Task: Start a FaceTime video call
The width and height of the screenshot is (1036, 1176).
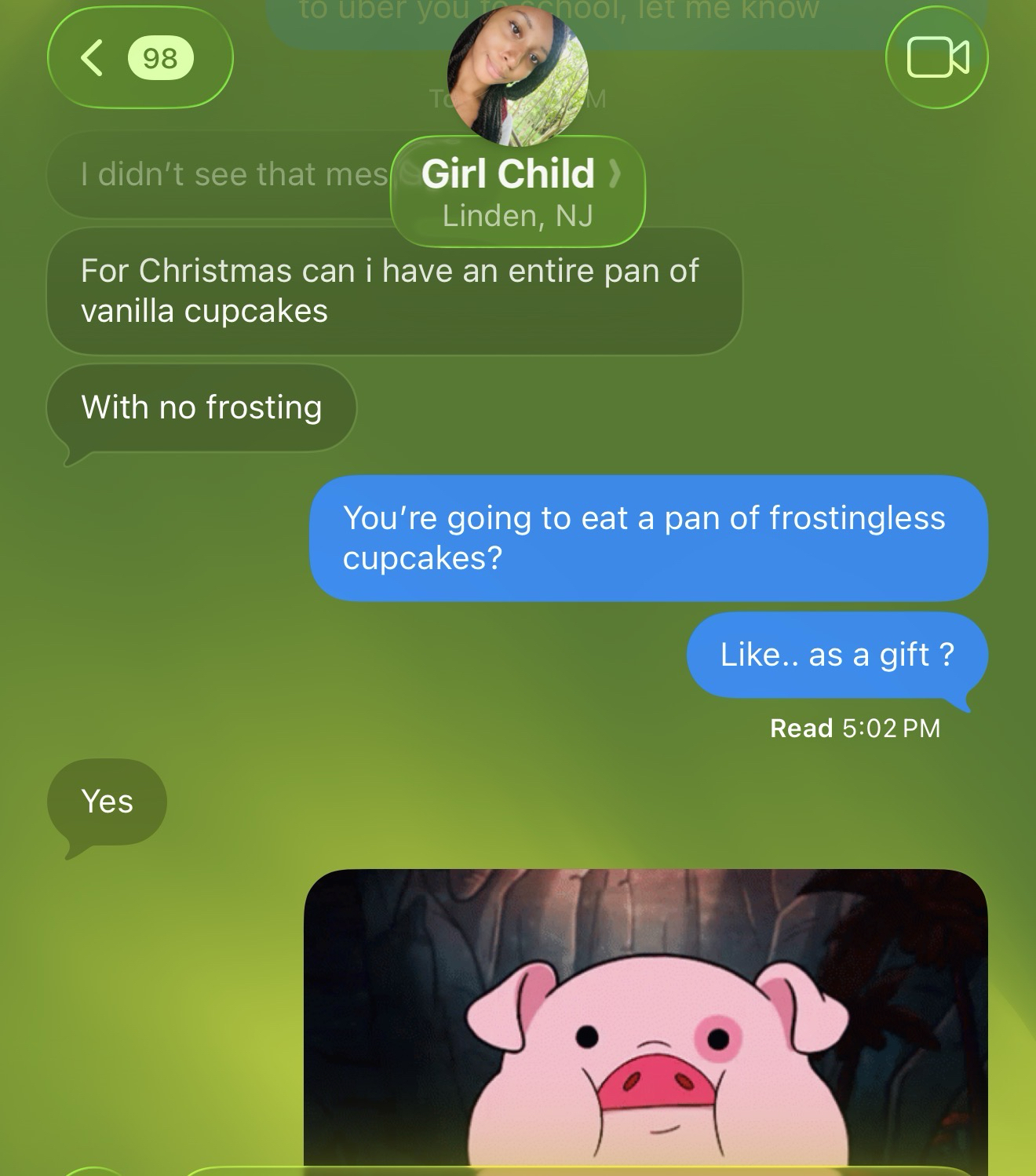Action: pos(936,58)
